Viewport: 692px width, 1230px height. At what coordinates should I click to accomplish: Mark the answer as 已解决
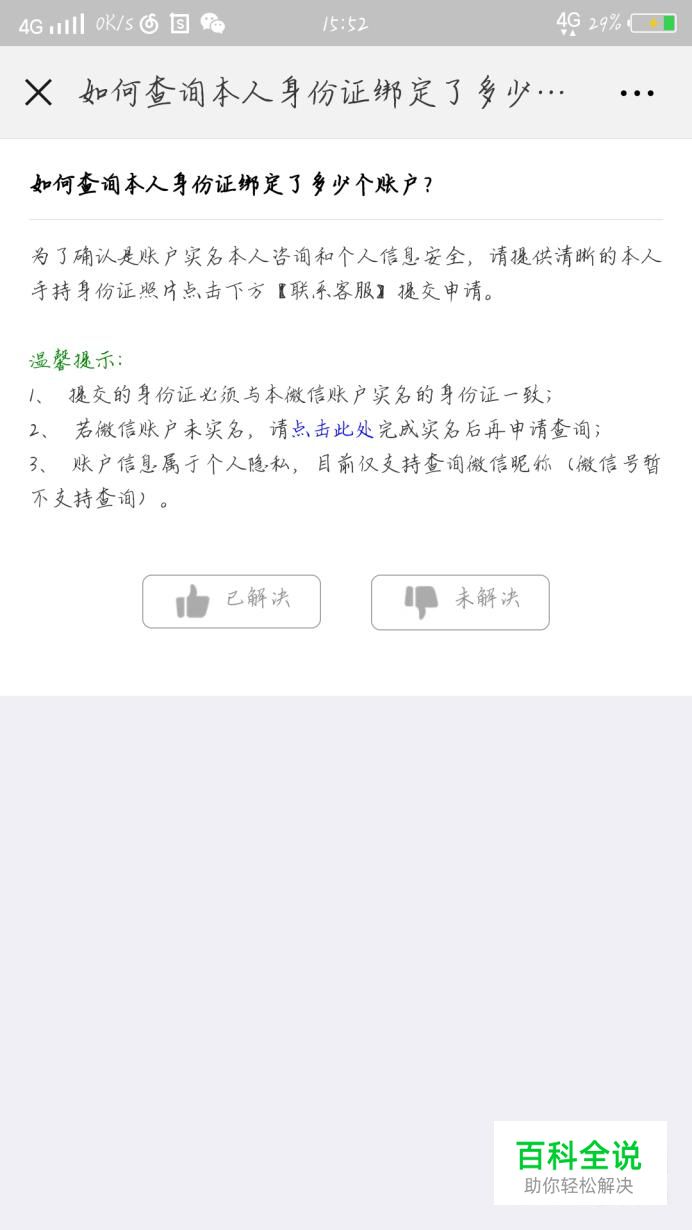point(231,601)
